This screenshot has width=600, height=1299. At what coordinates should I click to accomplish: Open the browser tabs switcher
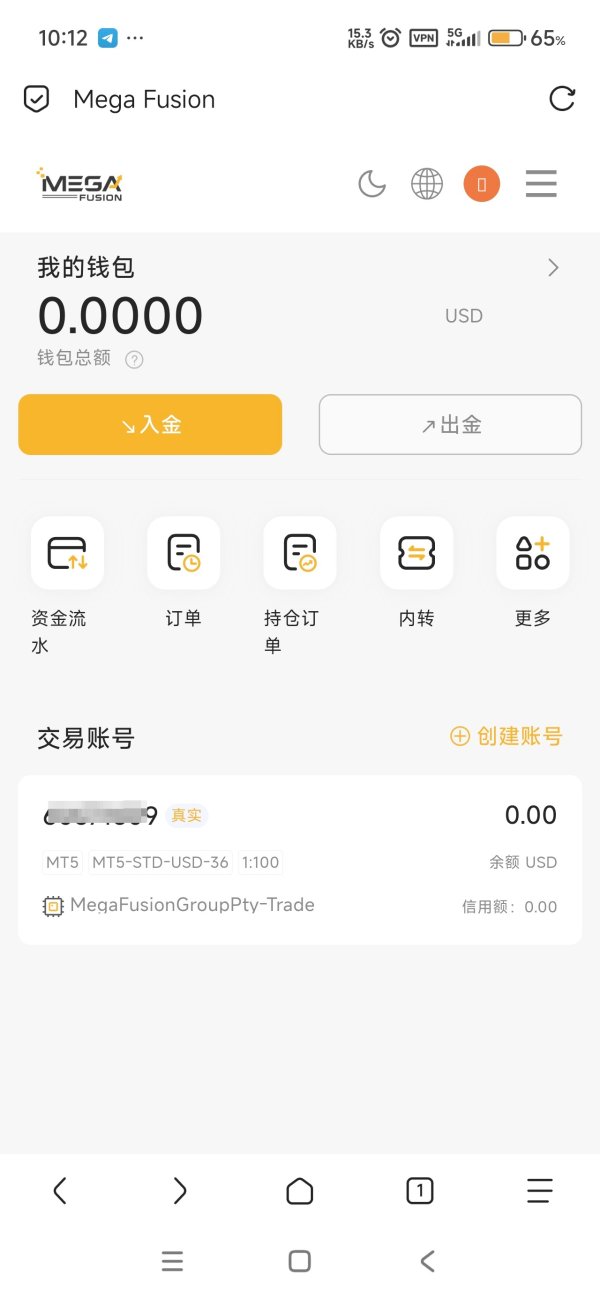(x=420, y=1190)
